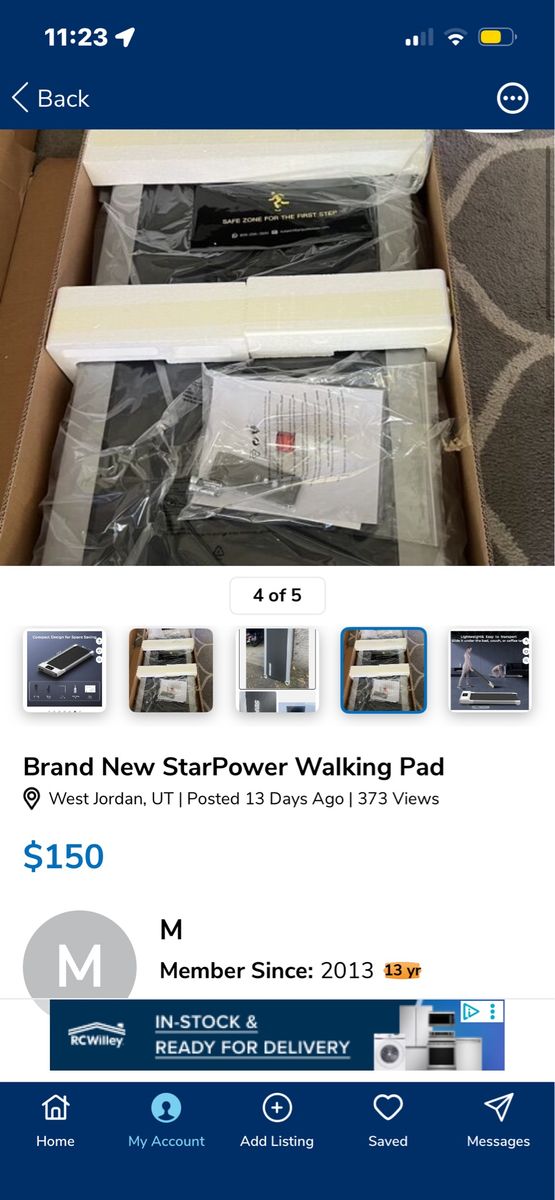Switch to the Saved tab
555x1200 pixels.
(388, 1121)
